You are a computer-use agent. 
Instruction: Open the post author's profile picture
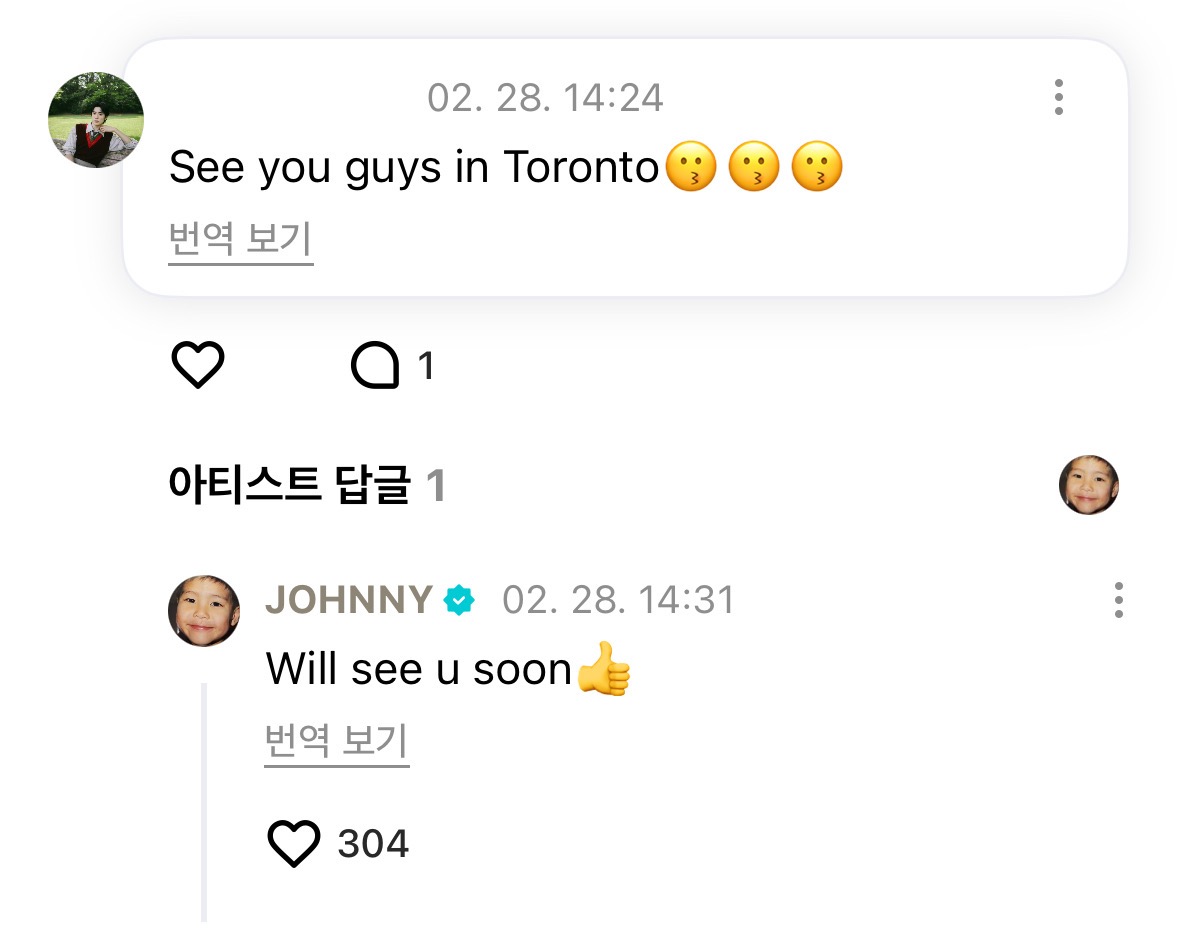point(96,120)
